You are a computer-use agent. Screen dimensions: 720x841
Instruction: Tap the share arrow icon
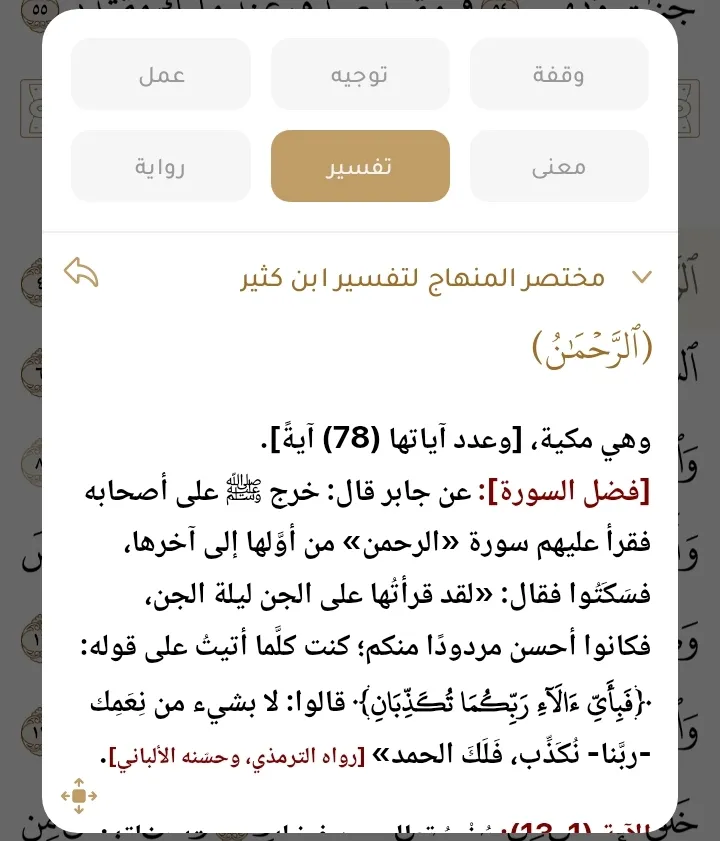click(81, 272)
